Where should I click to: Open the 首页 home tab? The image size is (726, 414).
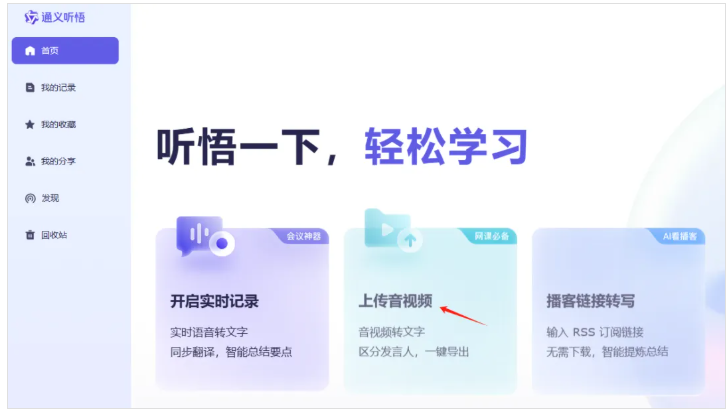point(64,51)
